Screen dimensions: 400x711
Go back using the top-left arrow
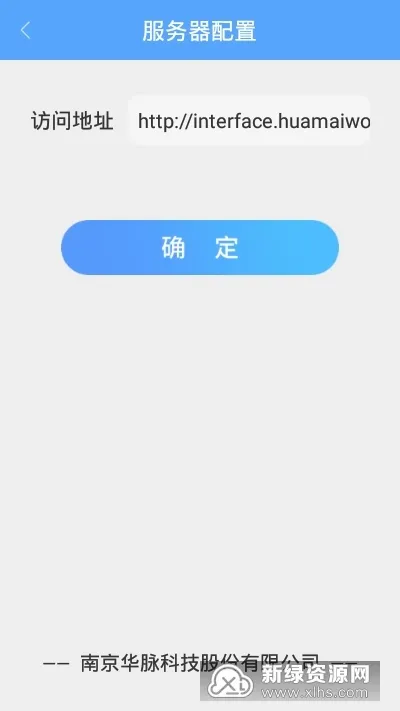click(x=25, y=31)
